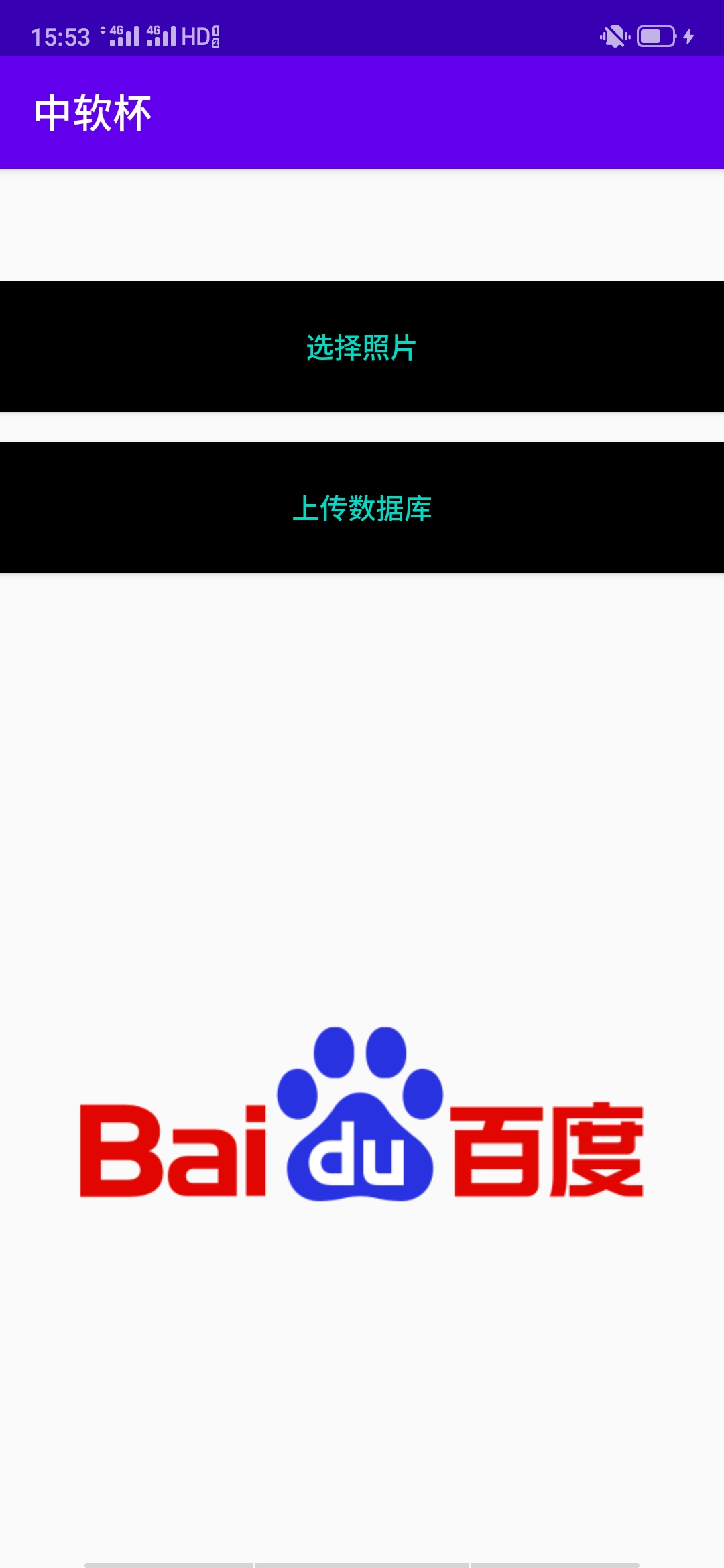Tap the 选择照片 button

click(362, 346)
